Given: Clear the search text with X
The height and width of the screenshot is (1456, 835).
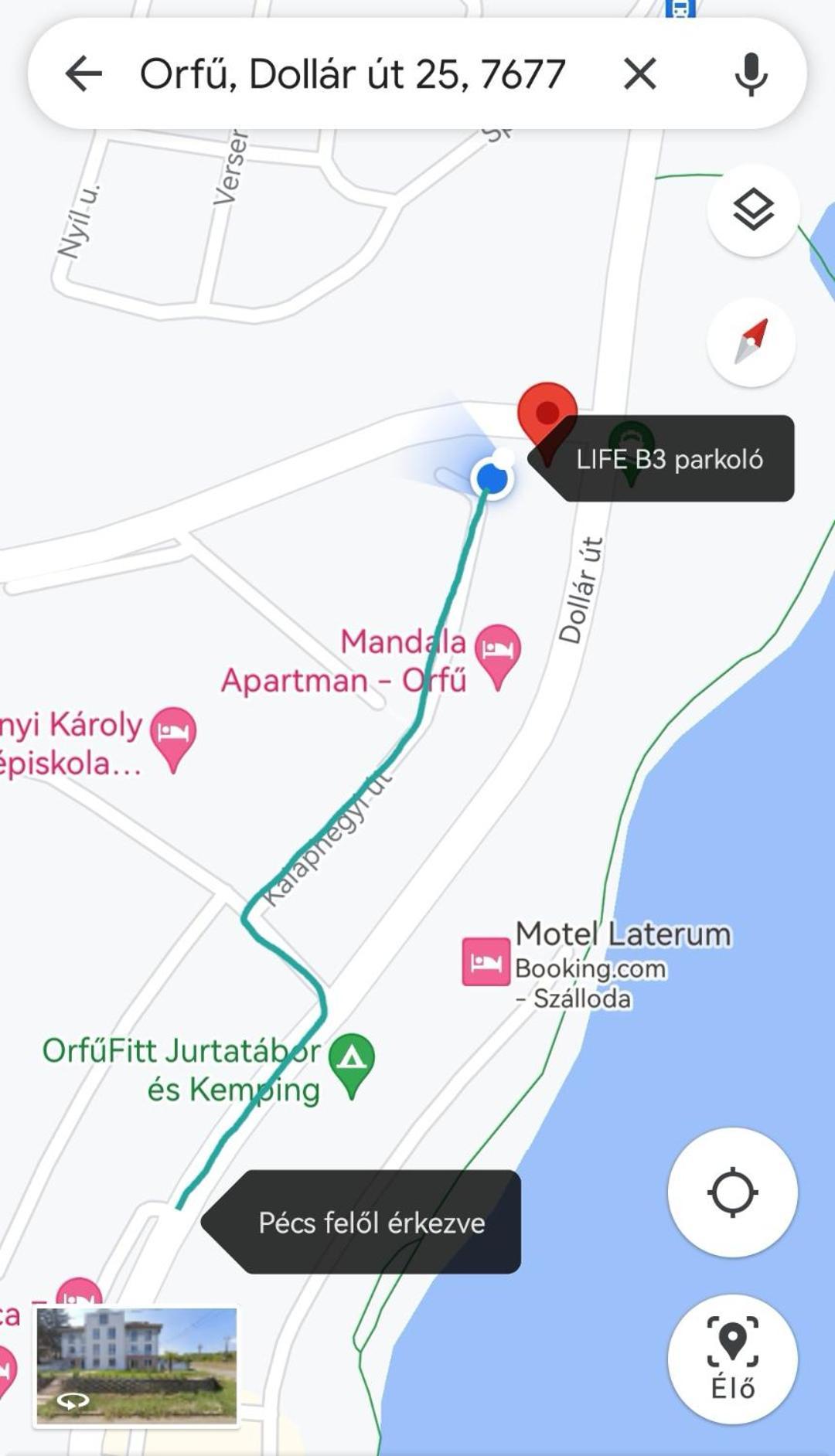Looking at the screenshot, I should click(639, 74).
